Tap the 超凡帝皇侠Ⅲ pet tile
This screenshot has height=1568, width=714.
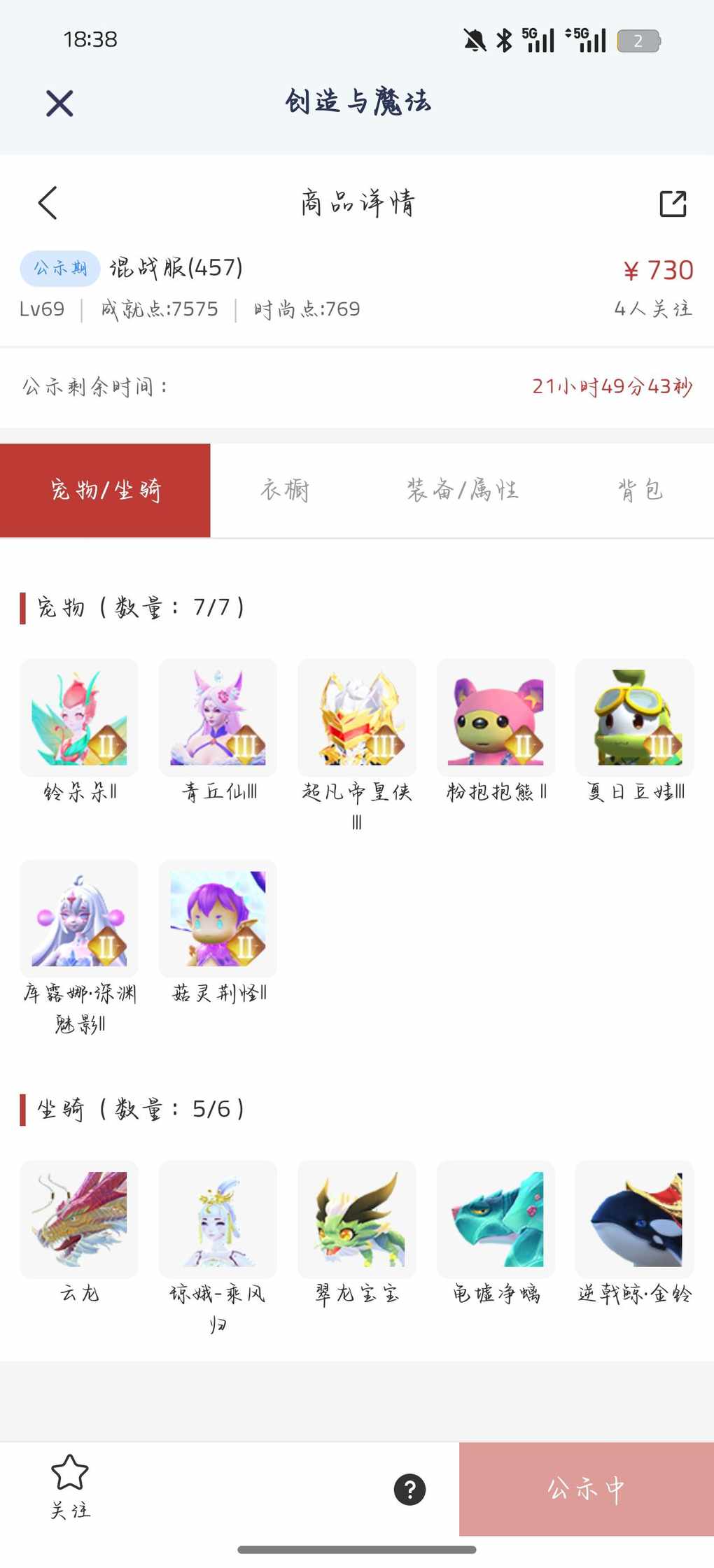pyautogui.click(x=357, y=718)
